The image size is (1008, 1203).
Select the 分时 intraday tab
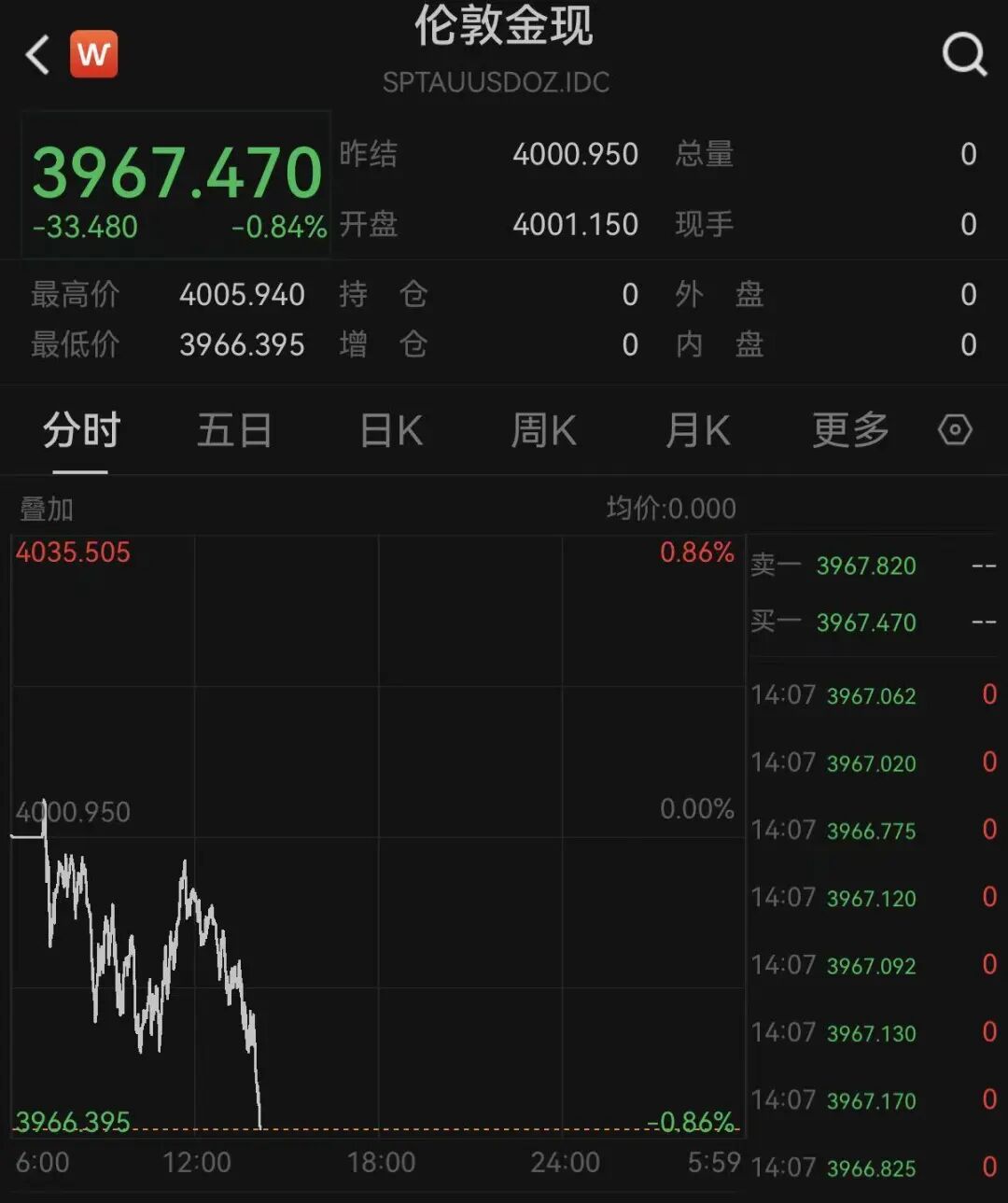click(x=80, y=430)
